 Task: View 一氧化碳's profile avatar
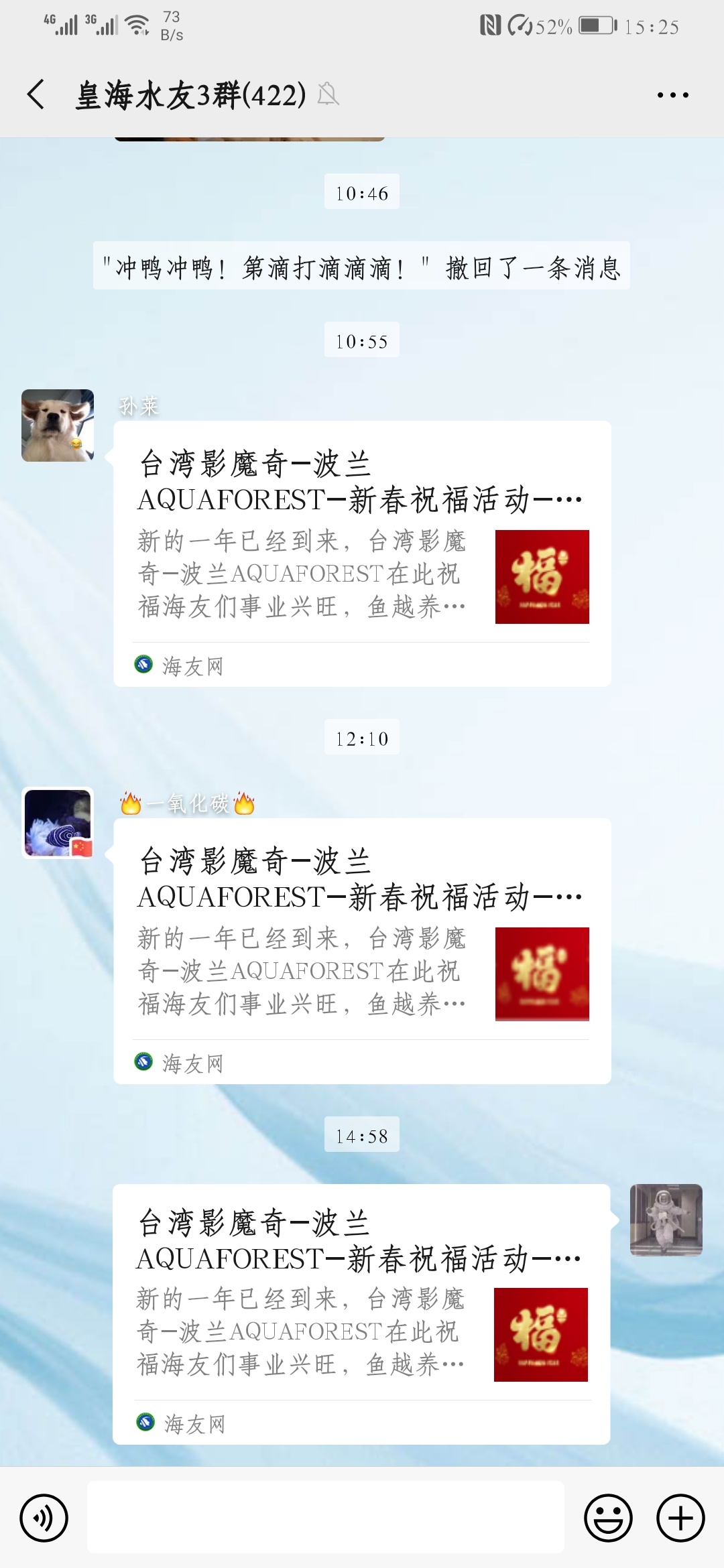pyautogui.click(x=58, y=823)
